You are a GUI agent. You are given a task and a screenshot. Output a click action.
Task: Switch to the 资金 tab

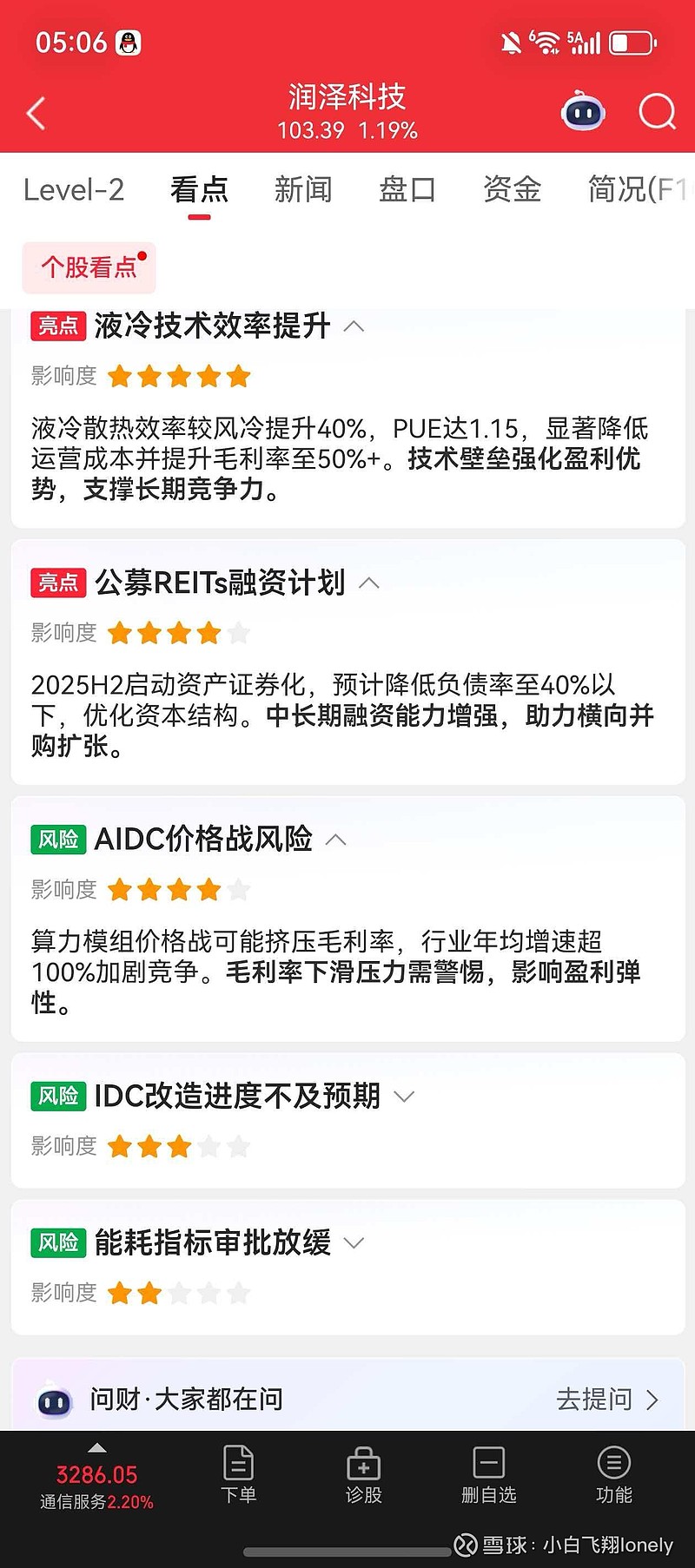point(513,190)
